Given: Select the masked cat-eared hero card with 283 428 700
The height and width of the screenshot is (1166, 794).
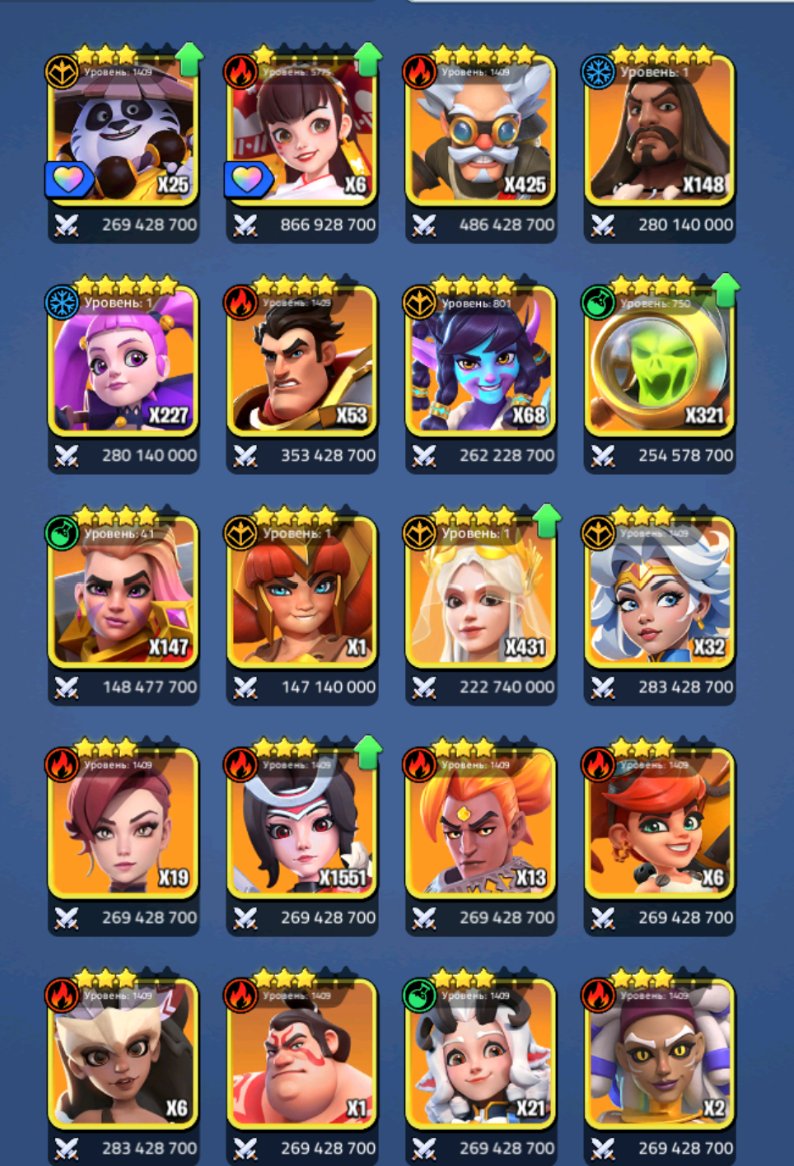Looking at the screenshot, I should pos(123,1054).
